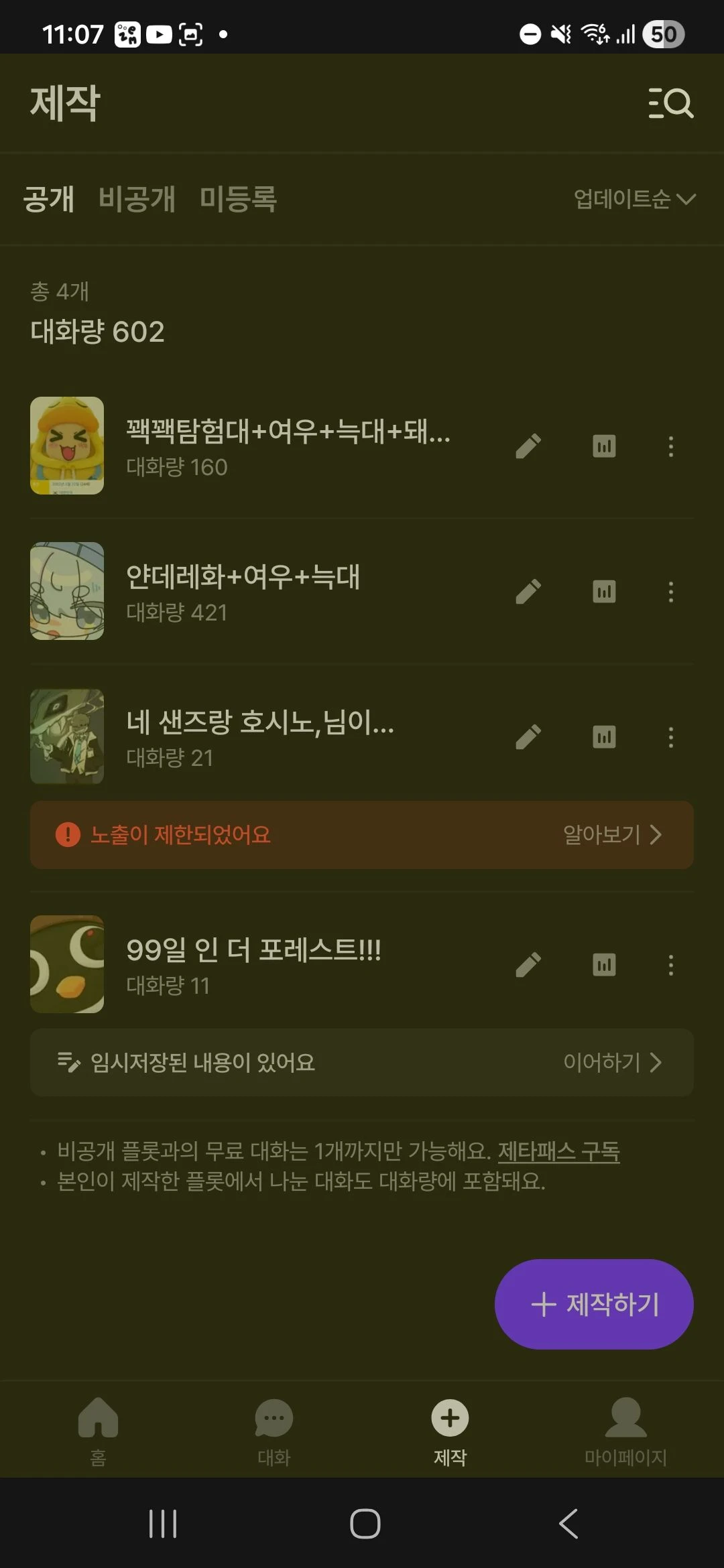View statistics for 꽥꽥탐험대 plot
Image resolution: width=724 pixels, height=1568 pixels.
(x=604, y=446)
